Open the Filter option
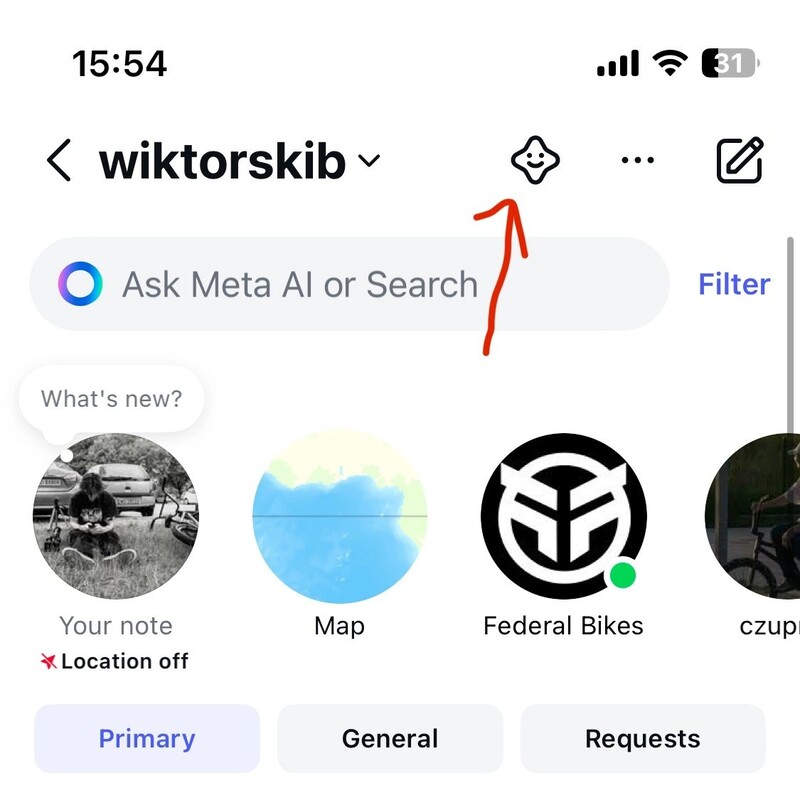Screen dimensions: 800x788 tap(734, 285)
